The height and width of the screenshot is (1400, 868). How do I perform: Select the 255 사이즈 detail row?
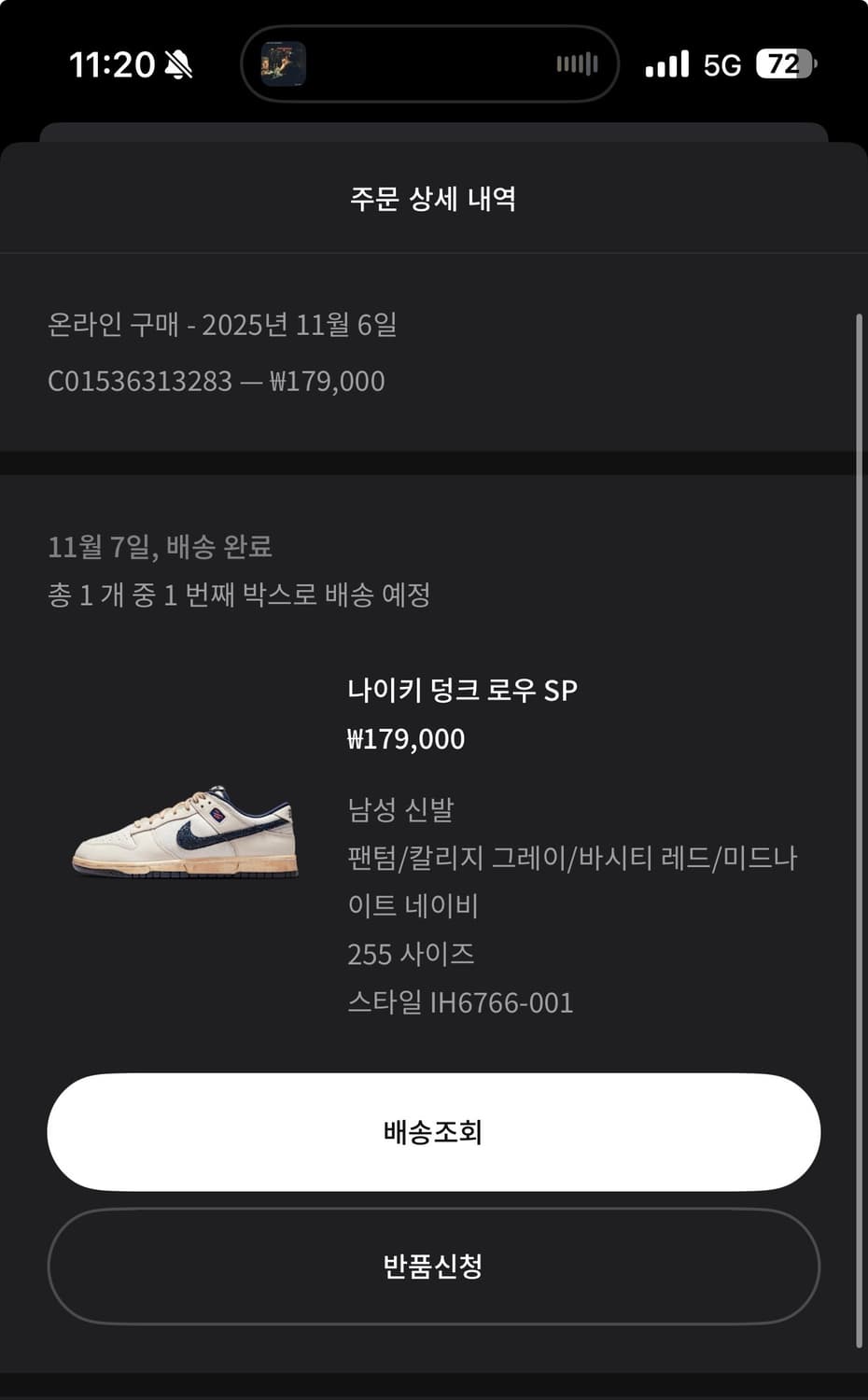click(x=411, y=954)
